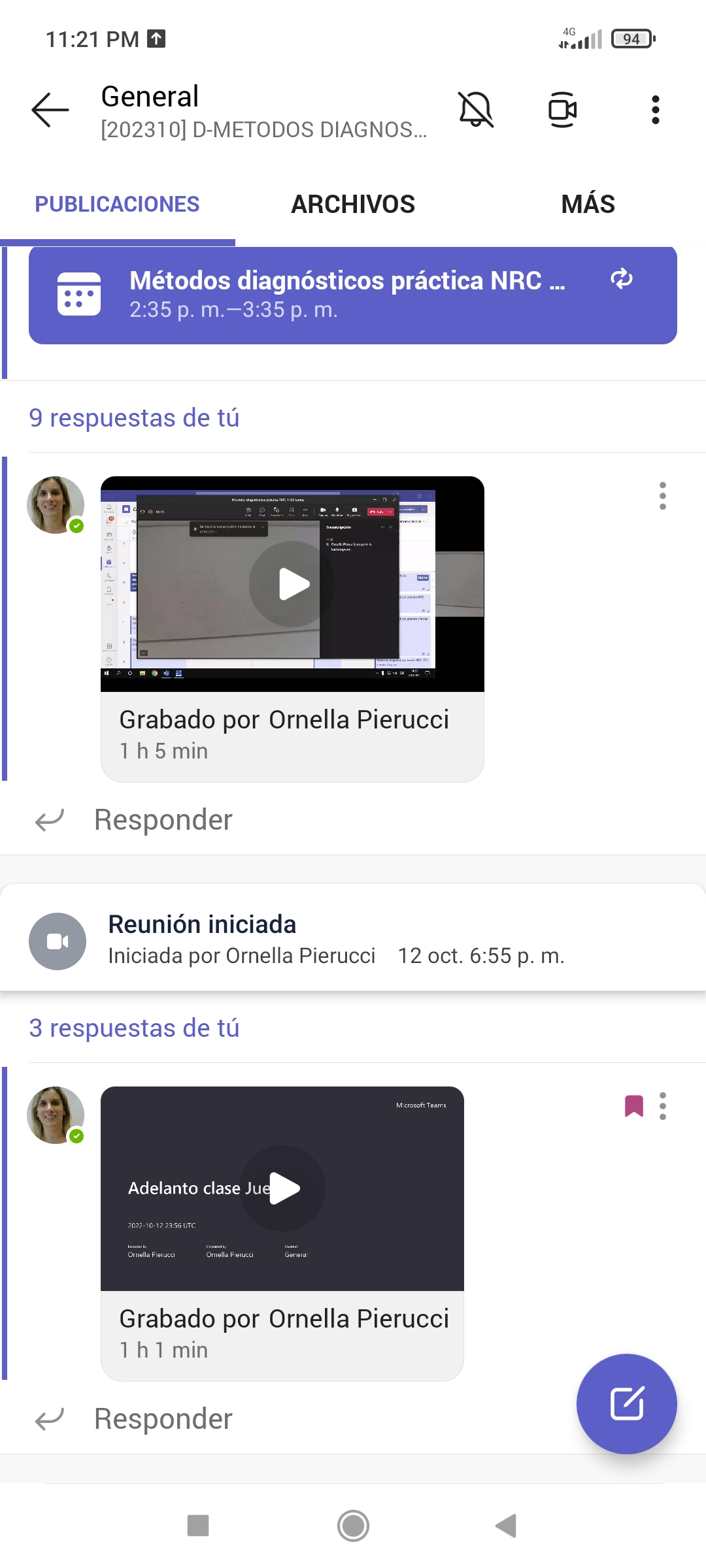706x1568 pixels.
Task: Go back using the header arrow
Action: (50, 110)
